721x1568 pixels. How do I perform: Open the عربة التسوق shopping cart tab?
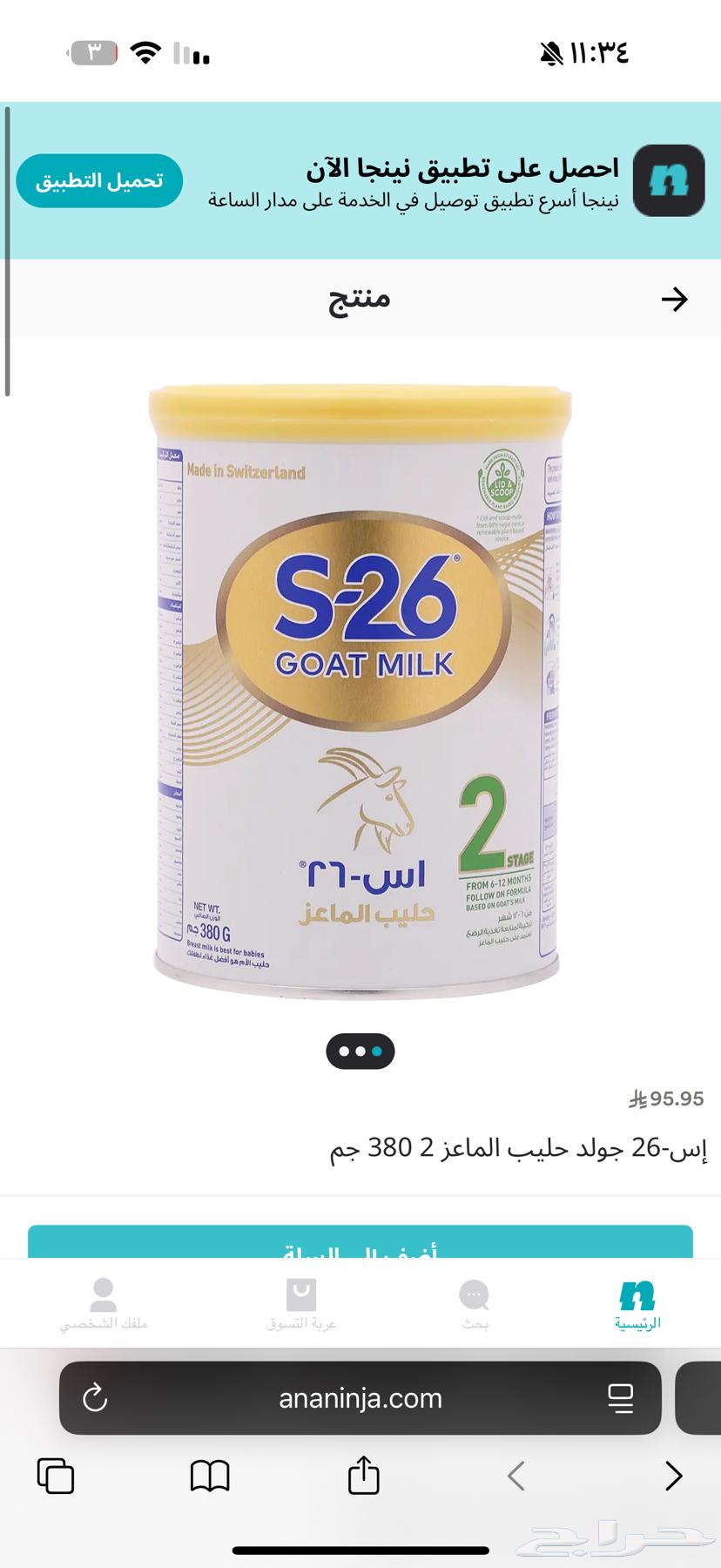point(301,1304)
